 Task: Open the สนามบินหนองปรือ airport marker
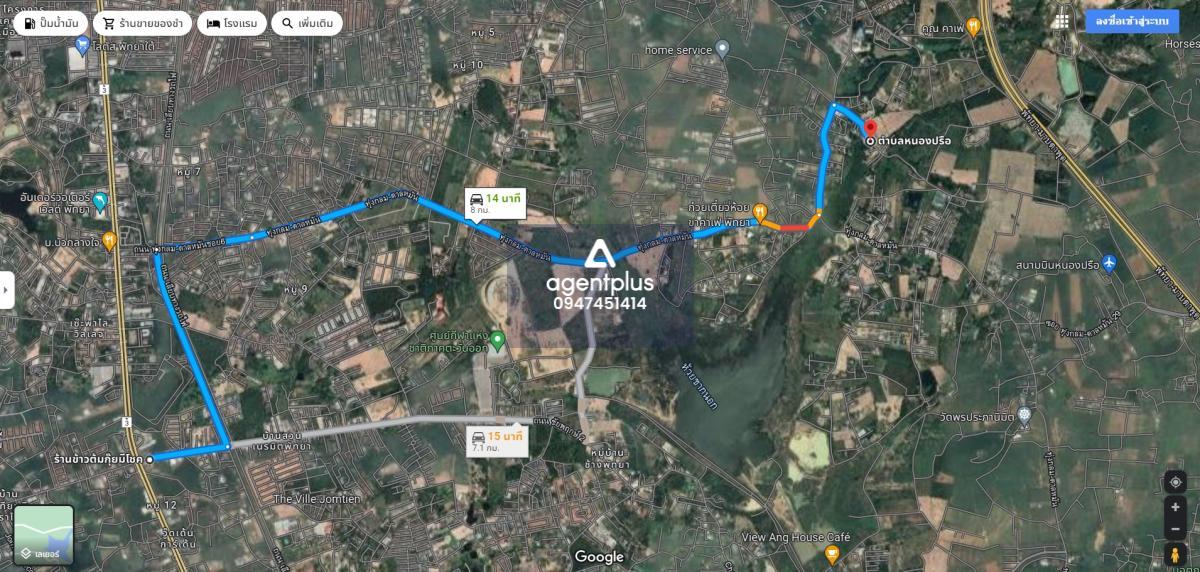pyautogui.click(x=1108, y=265)
